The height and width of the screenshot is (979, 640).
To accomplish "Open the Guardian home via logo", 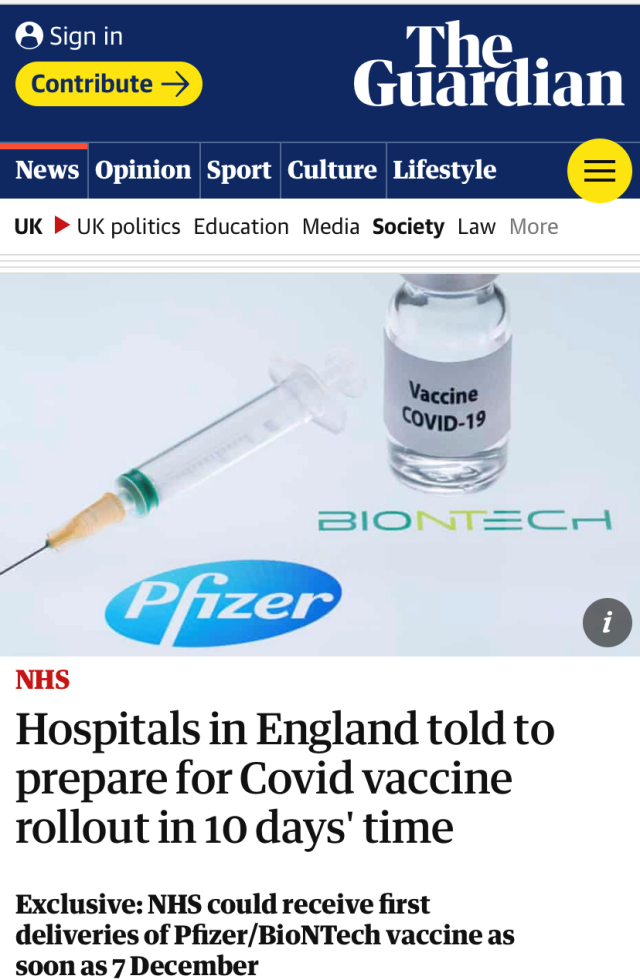I will (488, 65).
